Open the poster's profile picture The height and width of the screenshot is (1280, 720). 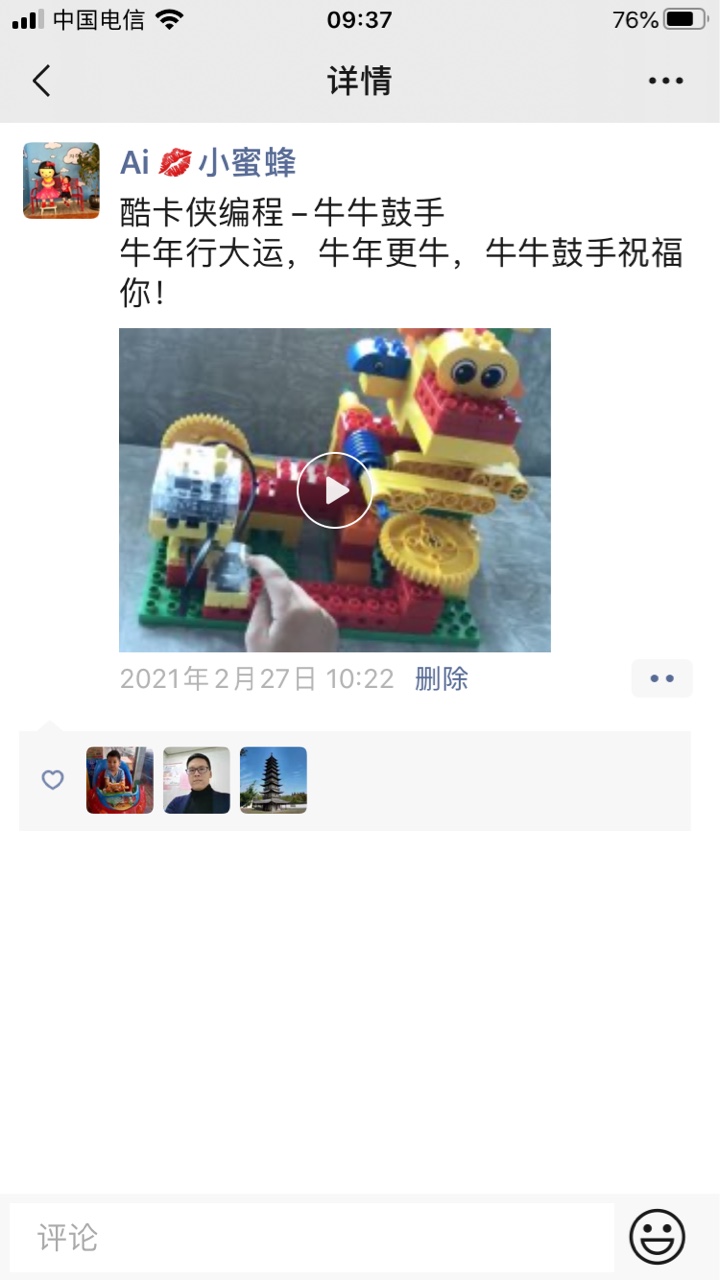point(61,180)
